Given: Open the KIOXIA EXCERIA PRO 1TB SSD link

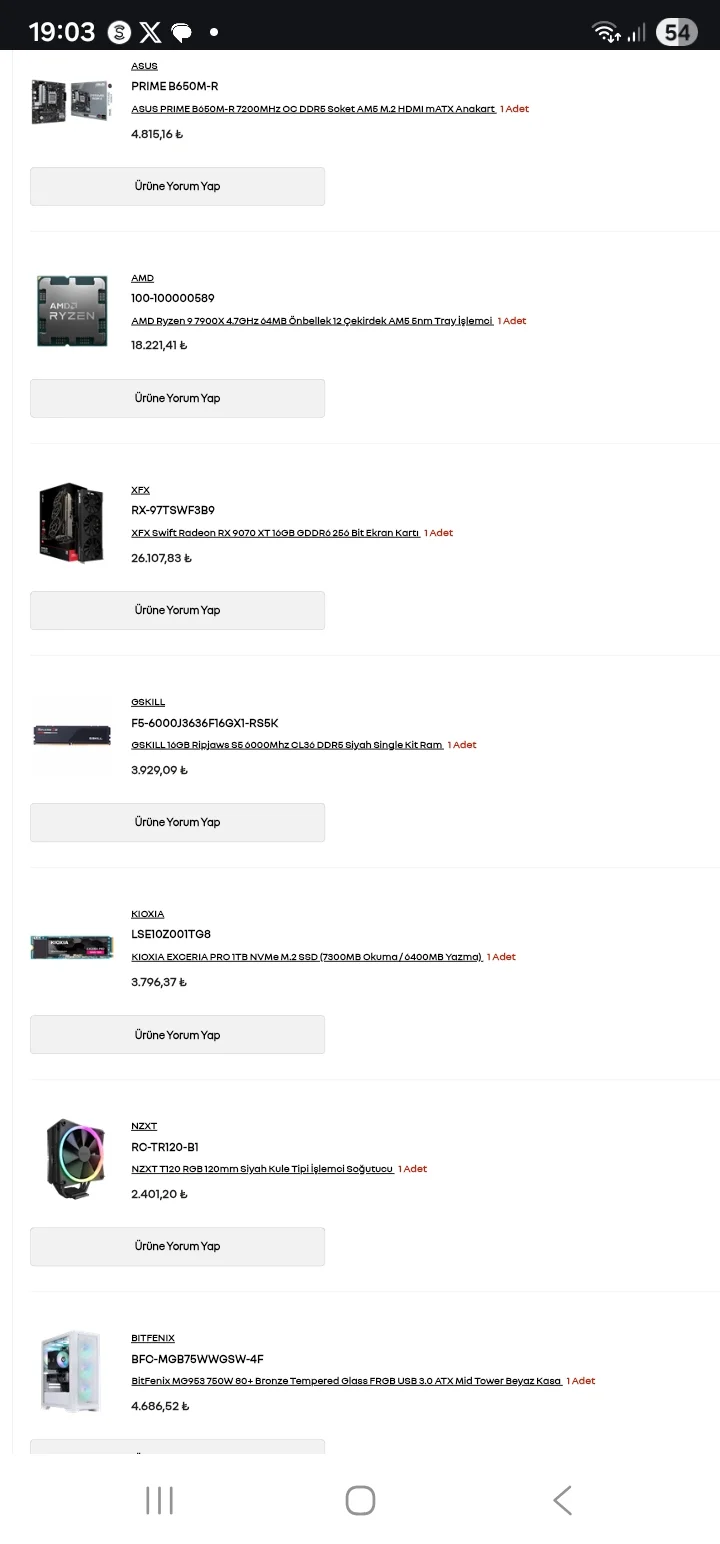Looking at the screenshot, I should [x=306, y=957].
